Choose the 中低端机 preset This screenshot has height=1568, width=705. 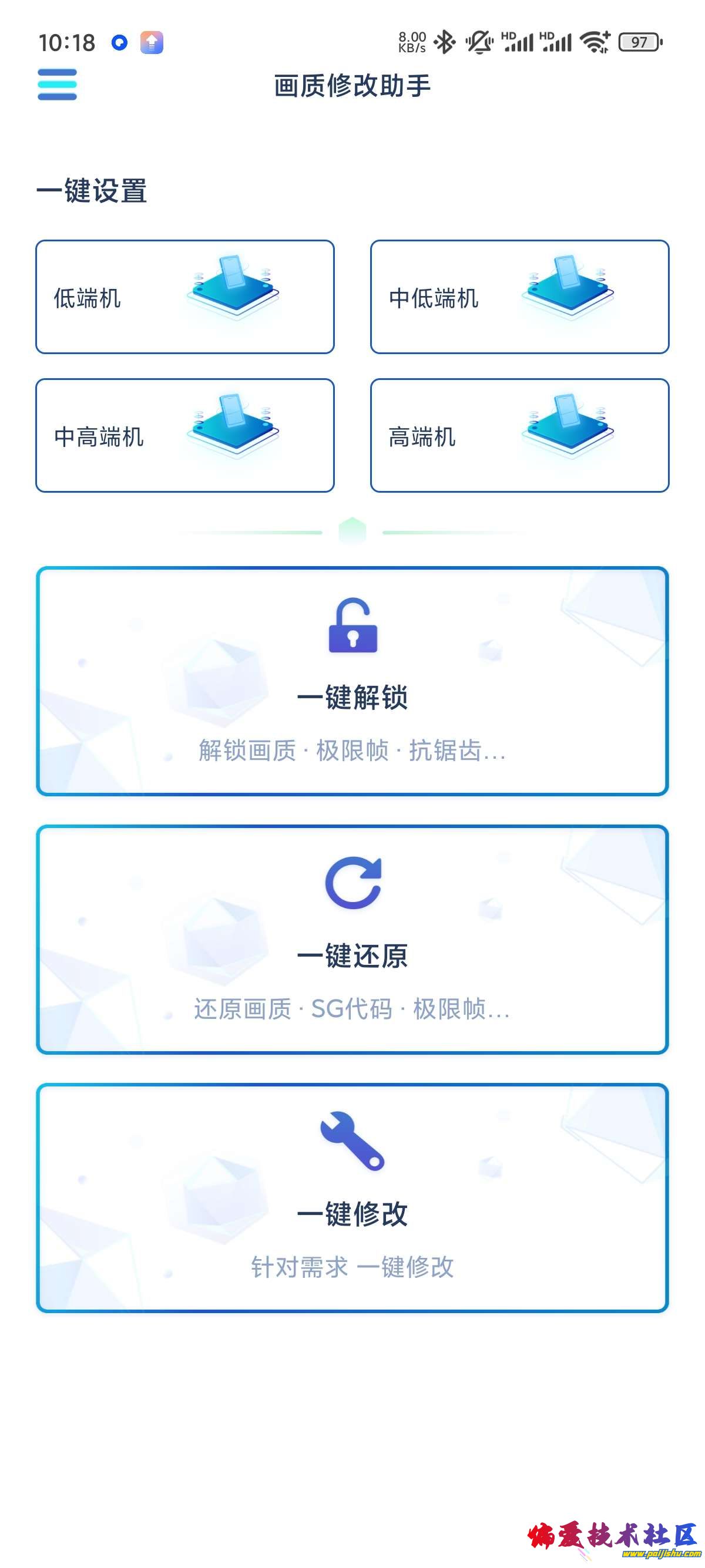(519, 297)
